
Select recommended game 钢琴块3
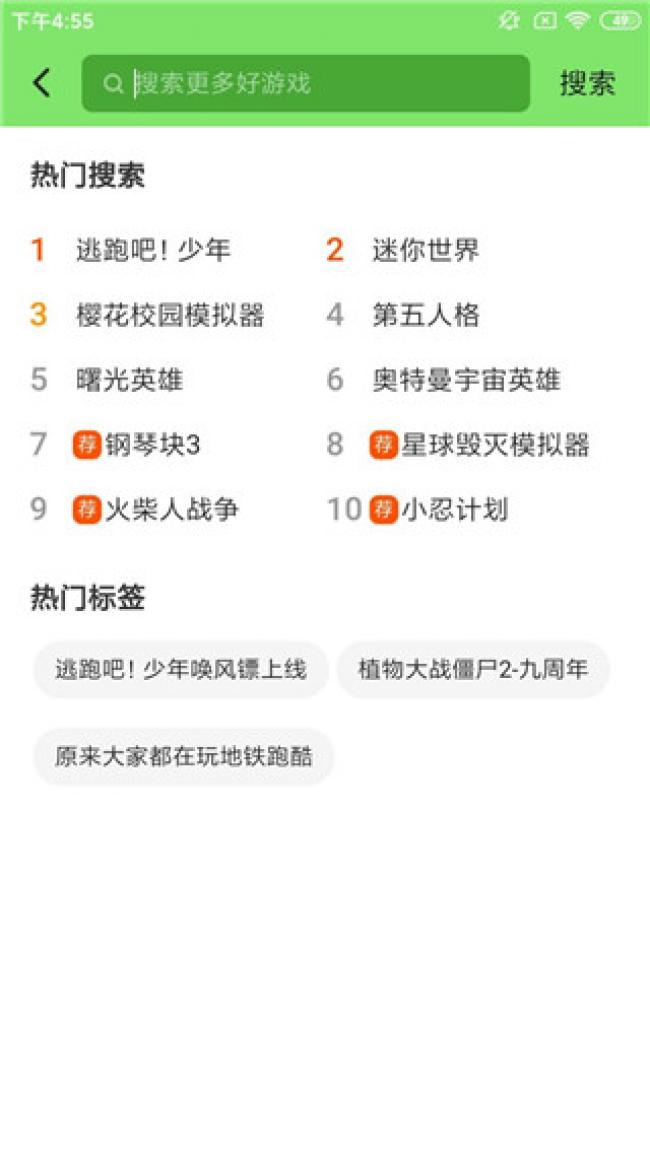pyautogui.click(x=152, y=445)
